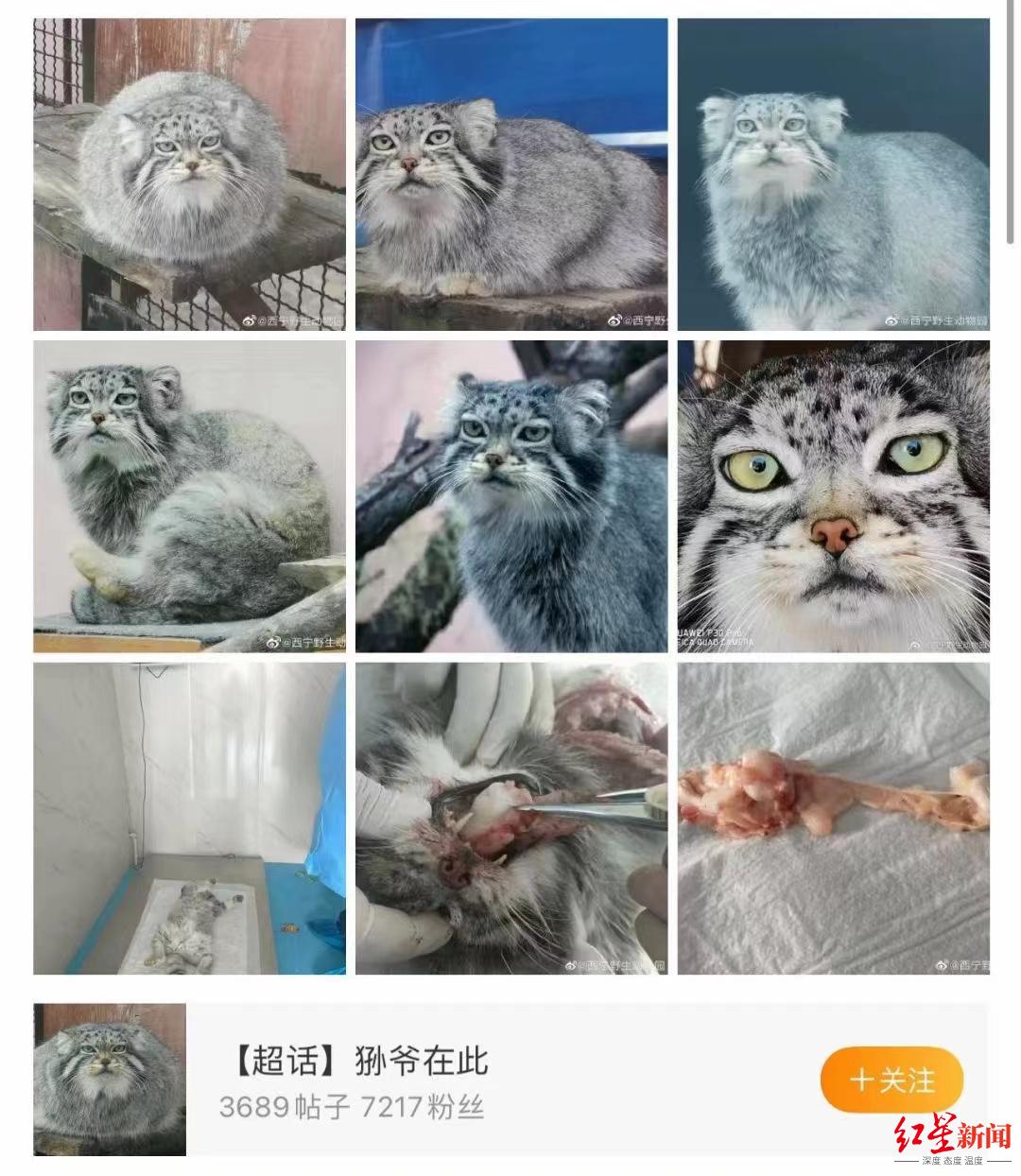Open the 【超话】狲爷在此 topic card

(x=510, y=1080)
